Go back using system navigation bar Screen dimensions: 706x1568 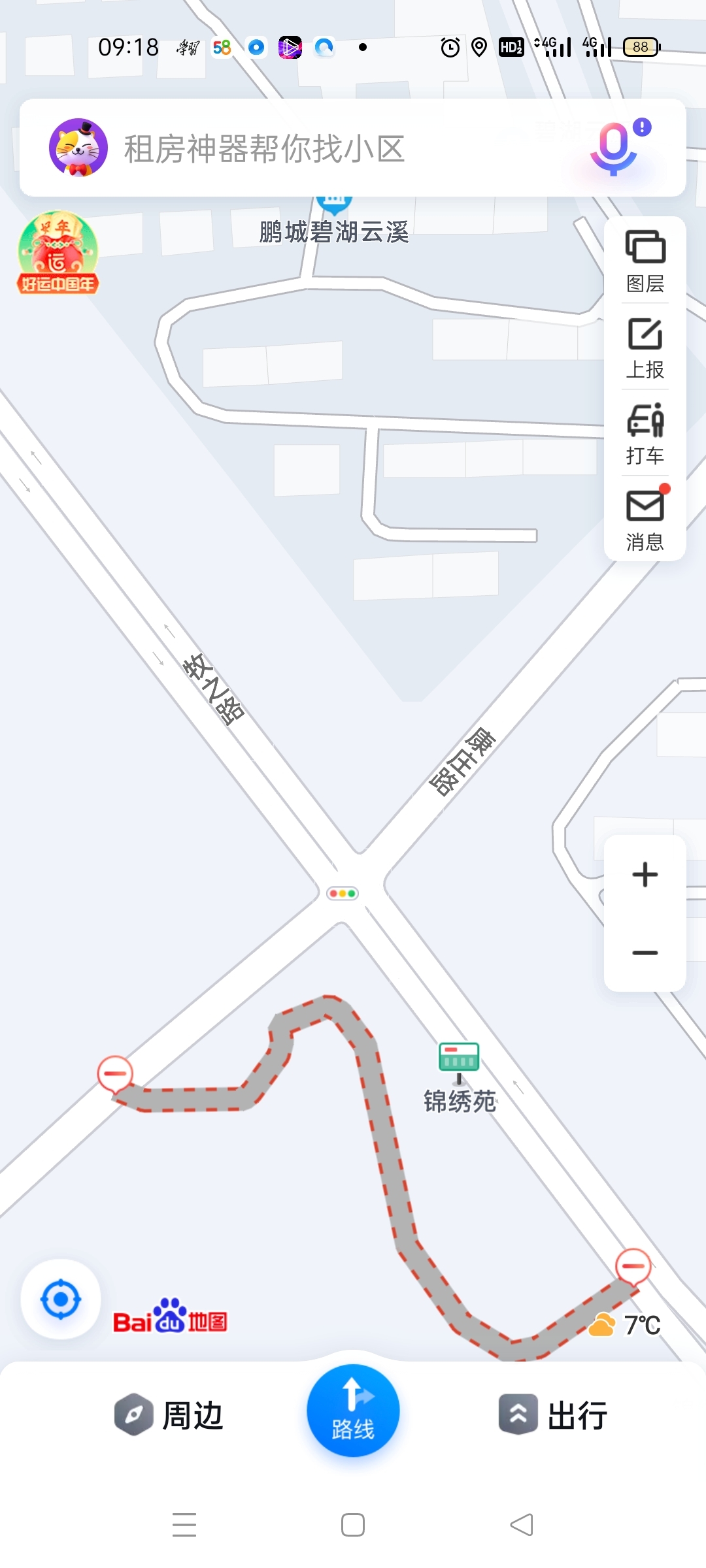(x=522, y=1526)
